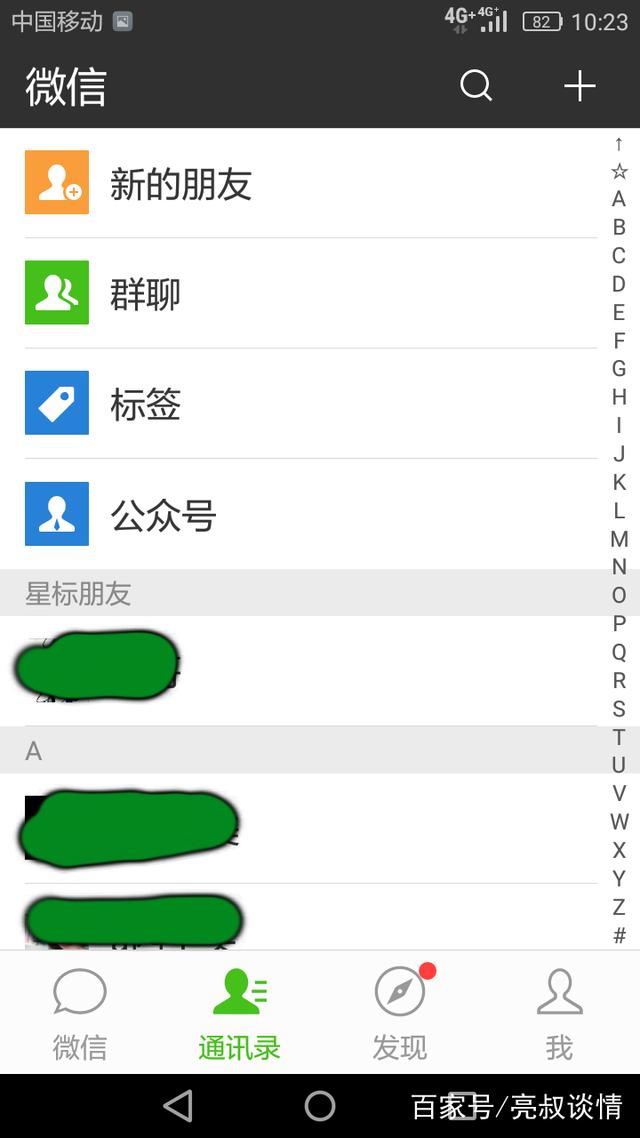Open the search magnifier icon
Screen dimensions: 640x1138
(x=476, y=86)
